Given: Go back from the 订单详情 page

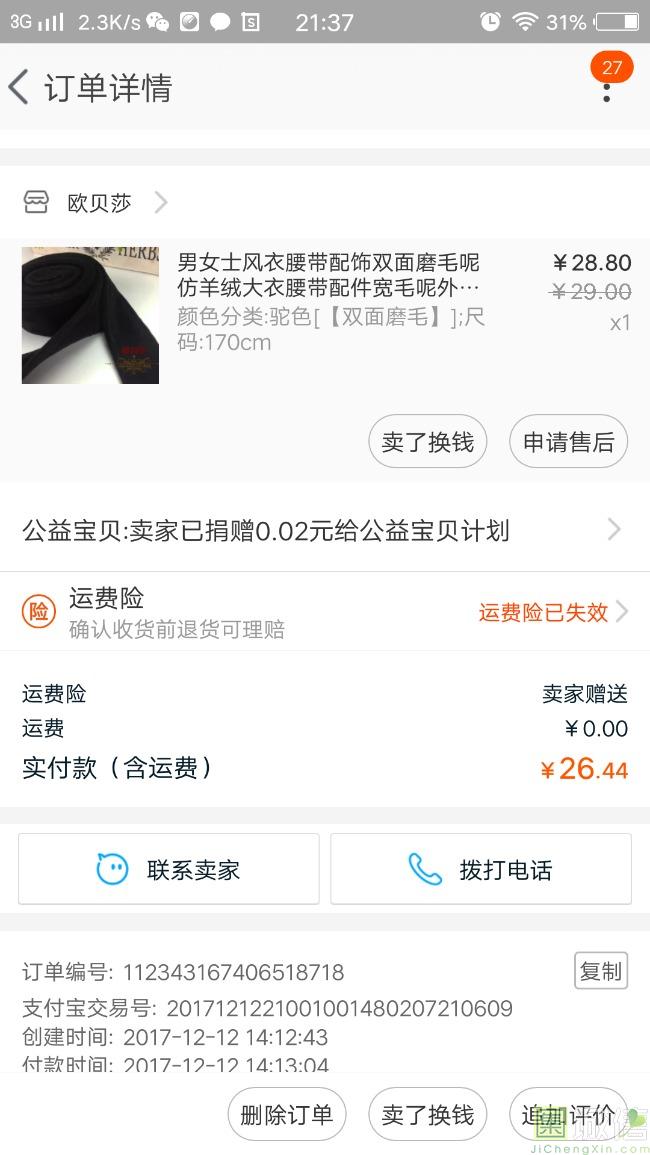Looking at the screenshot, I should 20,88.
